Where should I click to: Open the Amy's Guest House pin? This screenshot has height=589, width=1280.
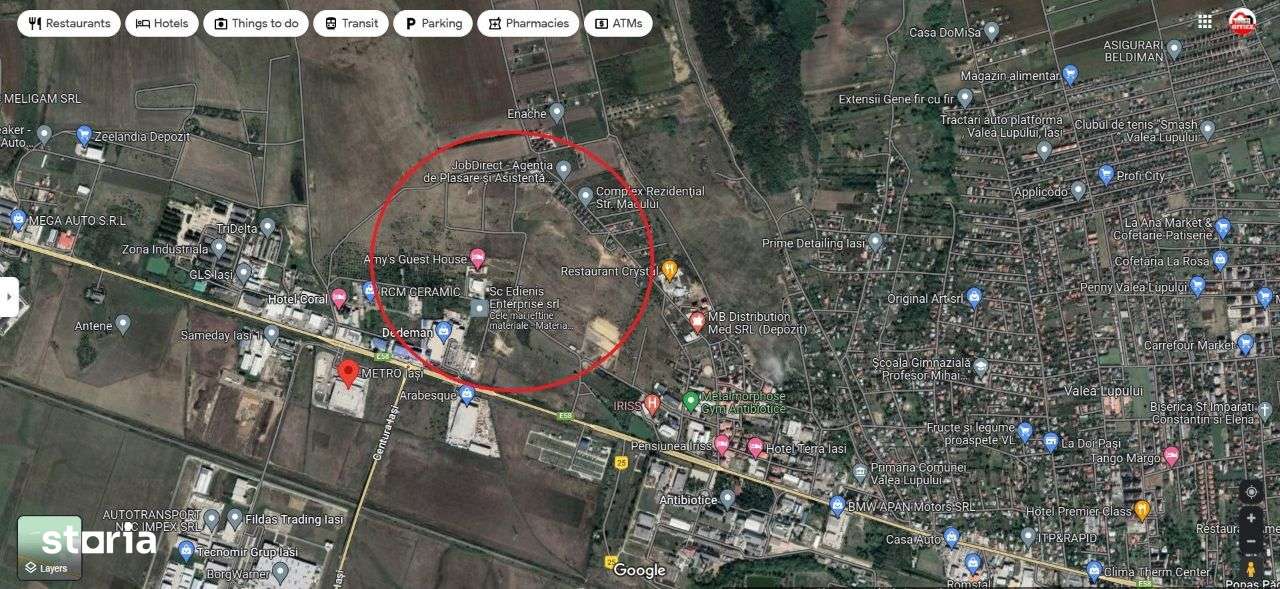(x=478, y=259)
